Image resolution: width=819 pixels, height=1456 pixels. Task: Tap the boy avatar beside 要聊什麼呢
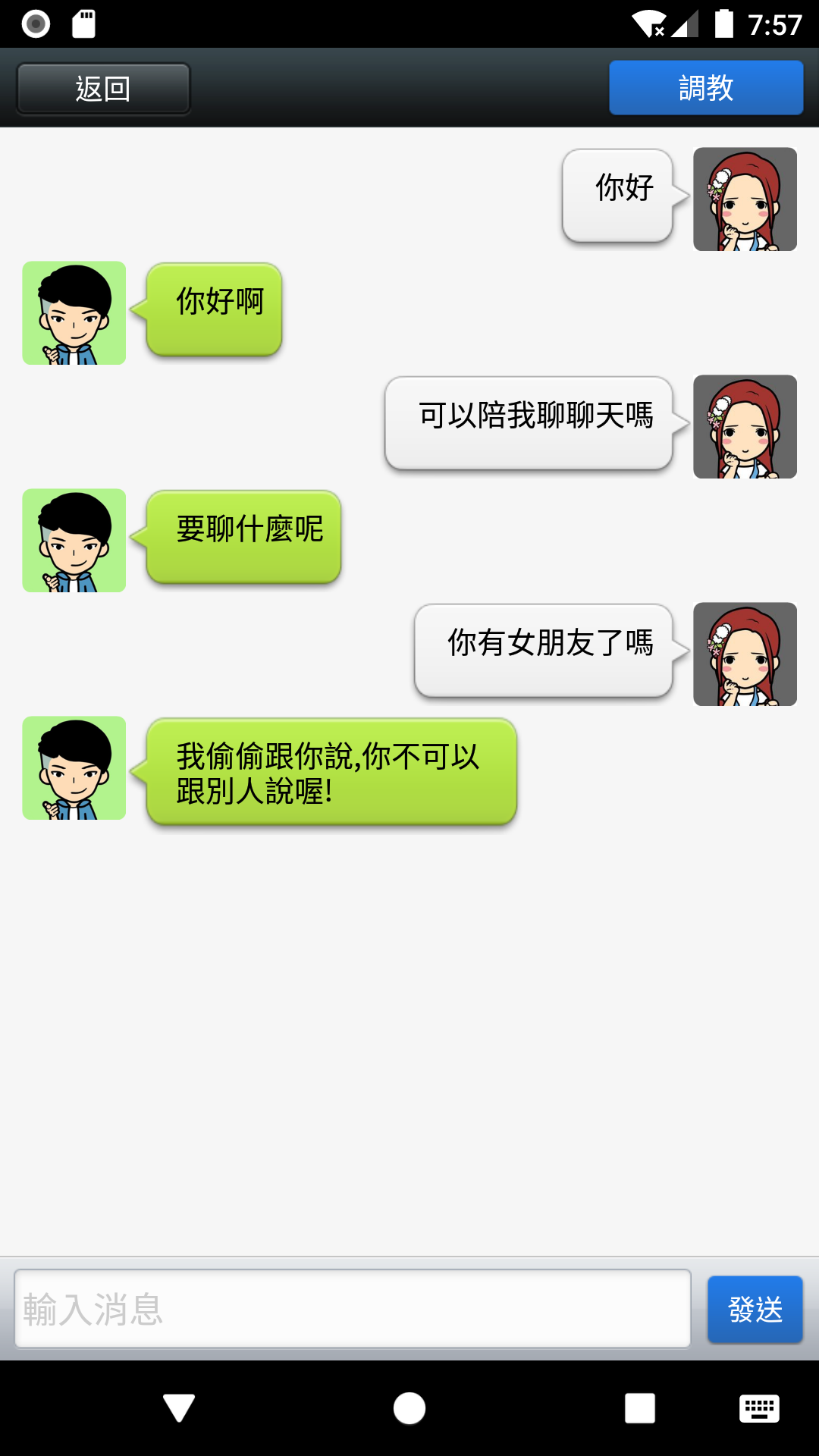(x=74, y=540)
